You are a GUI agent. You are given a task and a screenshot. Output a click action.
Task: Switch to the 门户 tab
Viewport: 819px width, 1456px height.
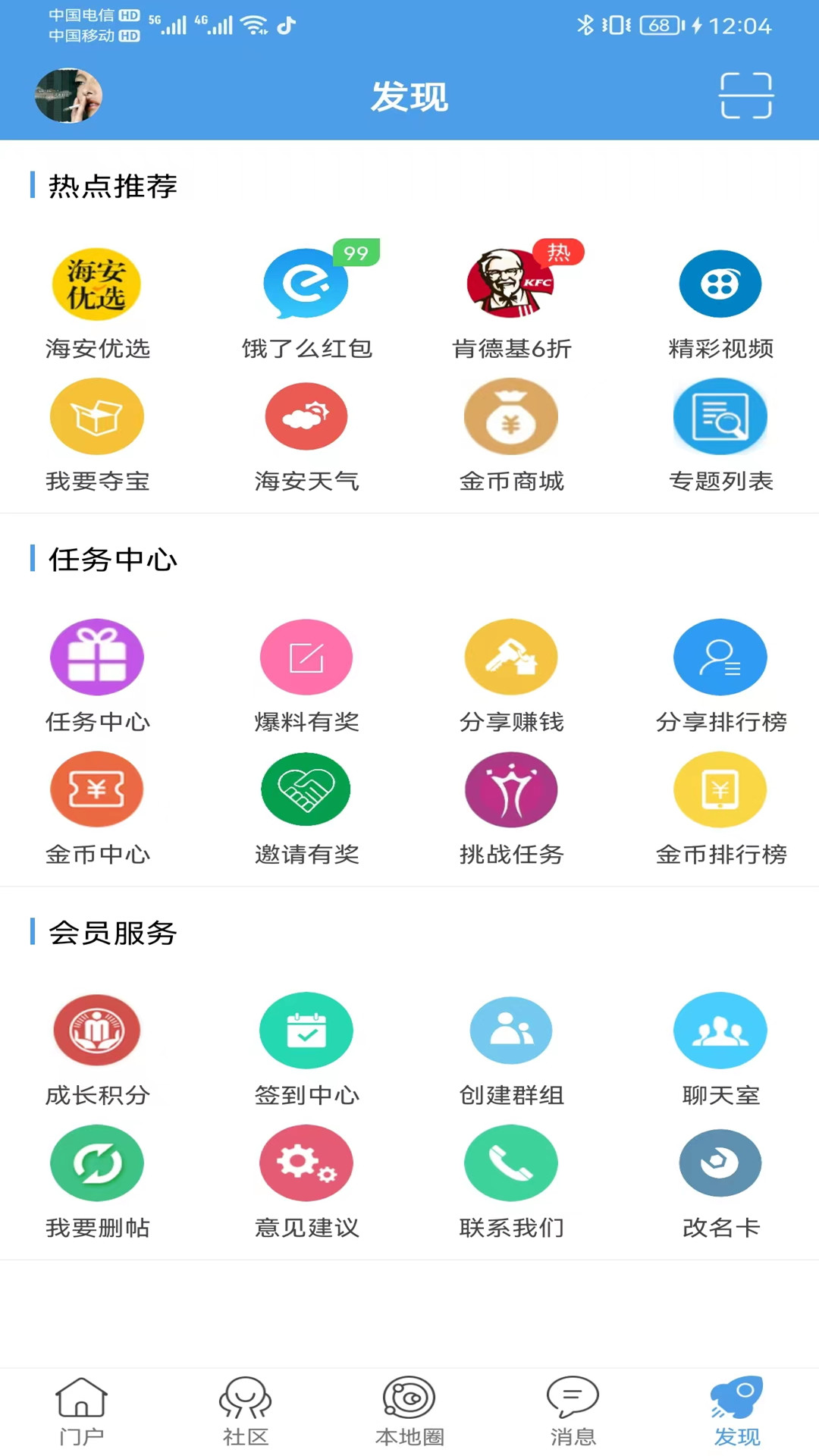pyautogui.click(x=81, y=1410)
